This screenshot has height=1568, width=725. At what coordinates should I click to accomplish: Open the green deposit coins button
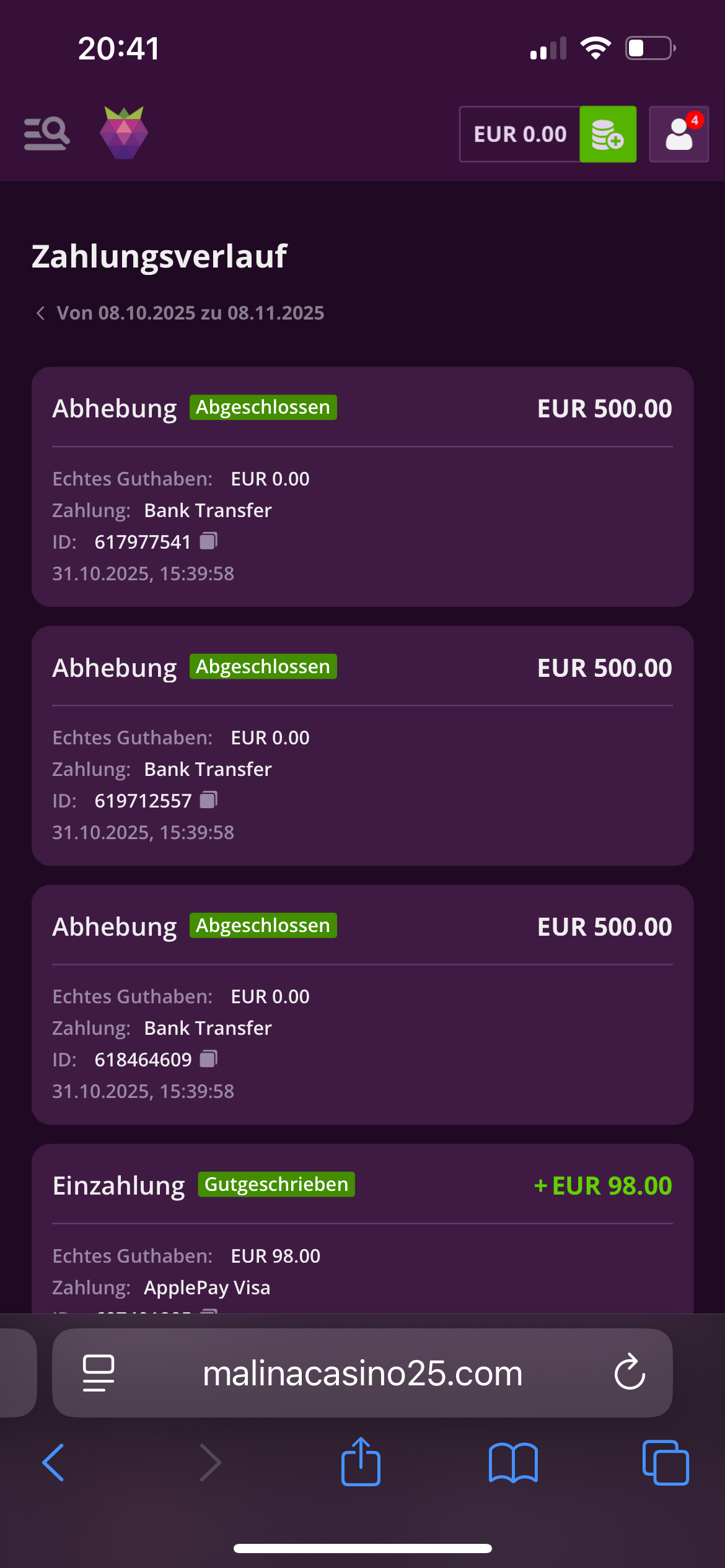click(x=607, y=134)
